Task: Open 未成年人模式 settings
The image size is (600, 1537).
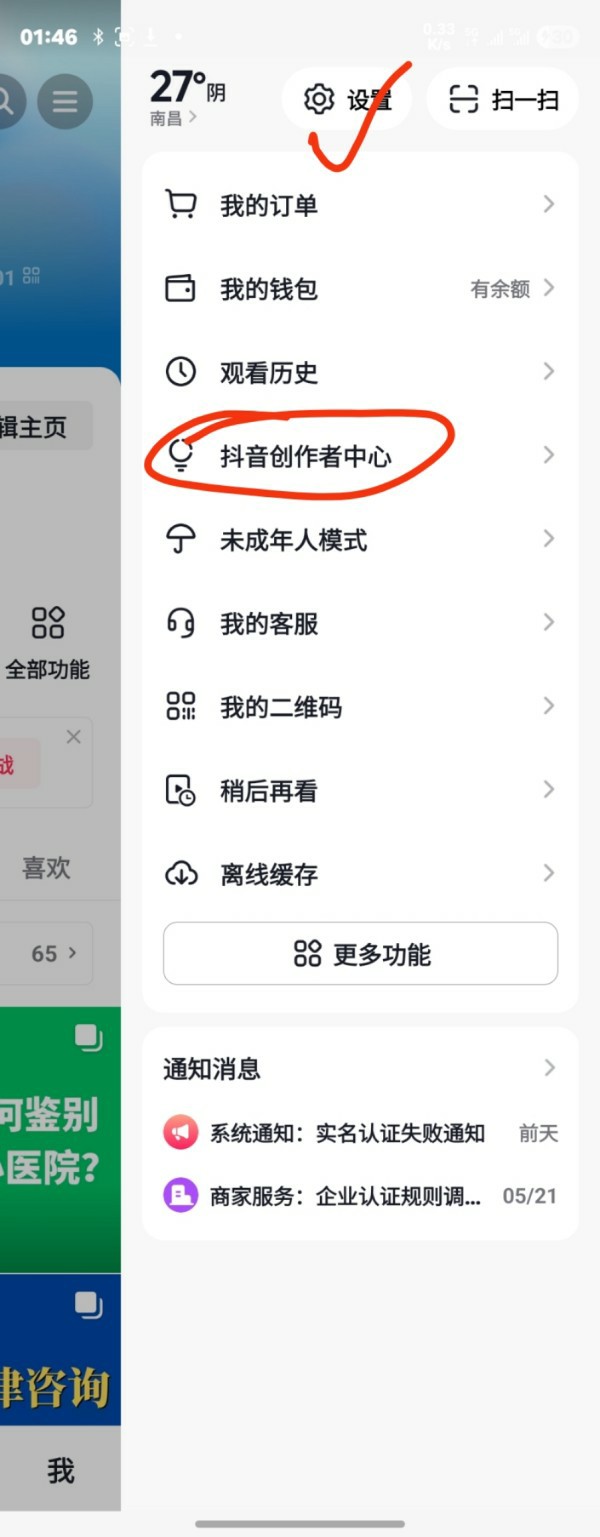Action: tap(360, 541)
